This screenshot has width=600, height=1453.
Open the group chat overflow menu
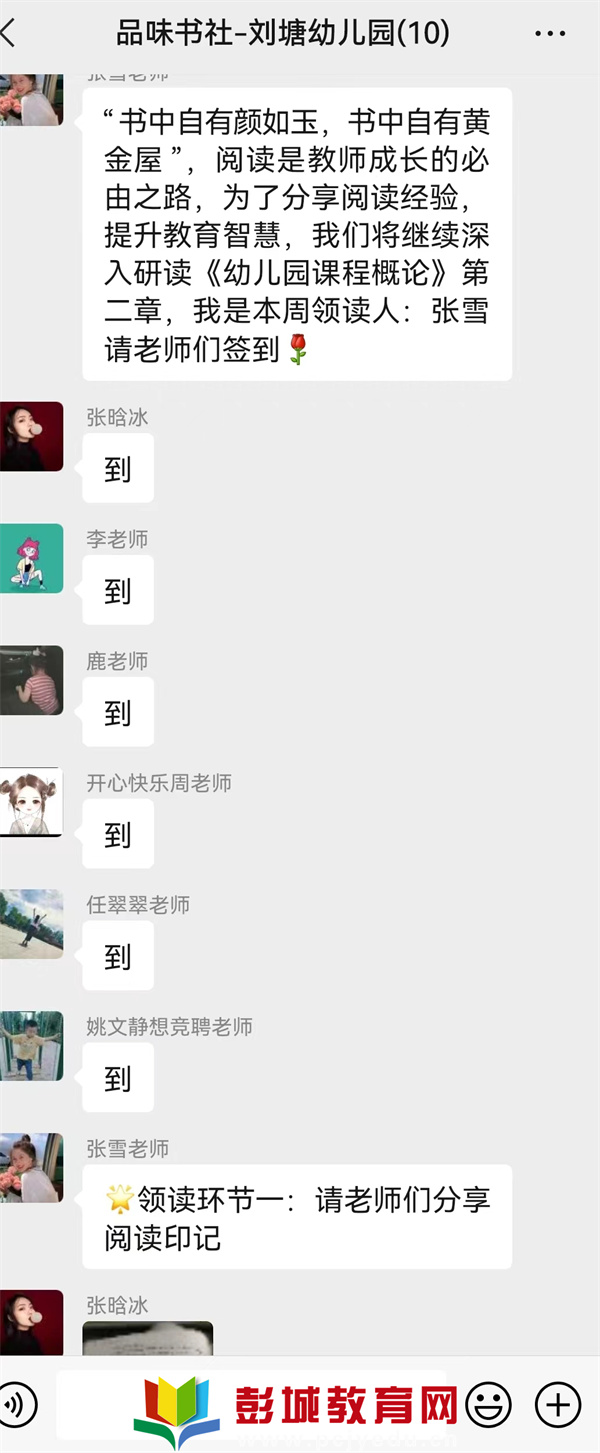click(550, 33)
